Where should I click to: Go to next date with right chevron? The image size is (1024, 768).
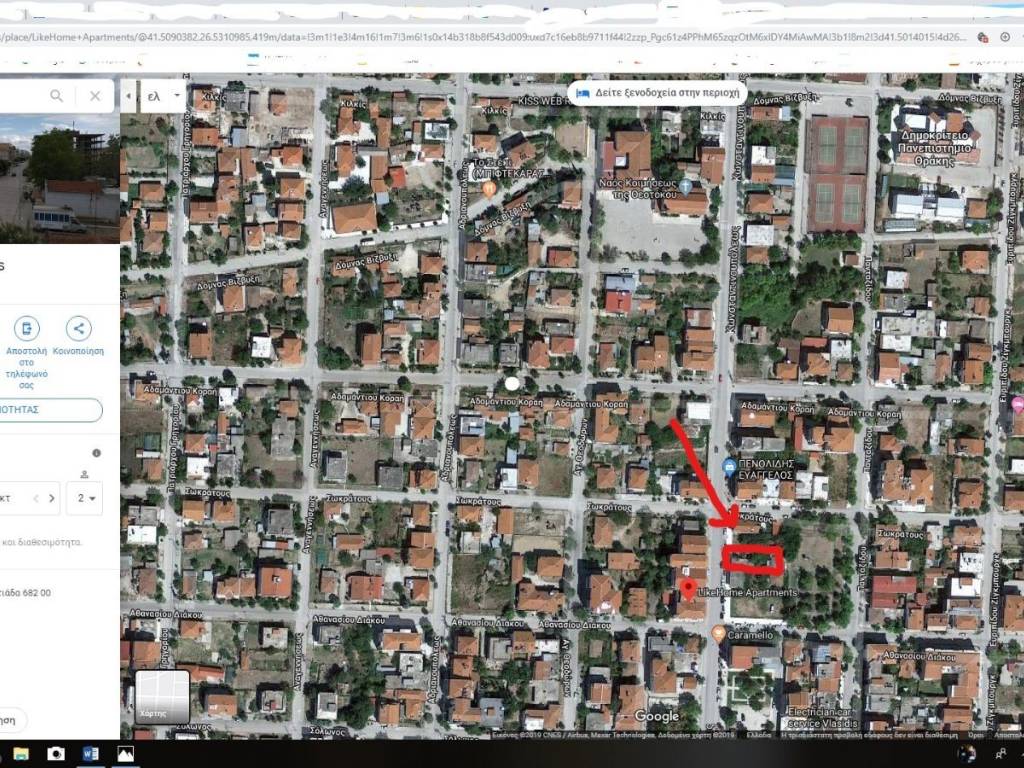(x=53, y=498)
